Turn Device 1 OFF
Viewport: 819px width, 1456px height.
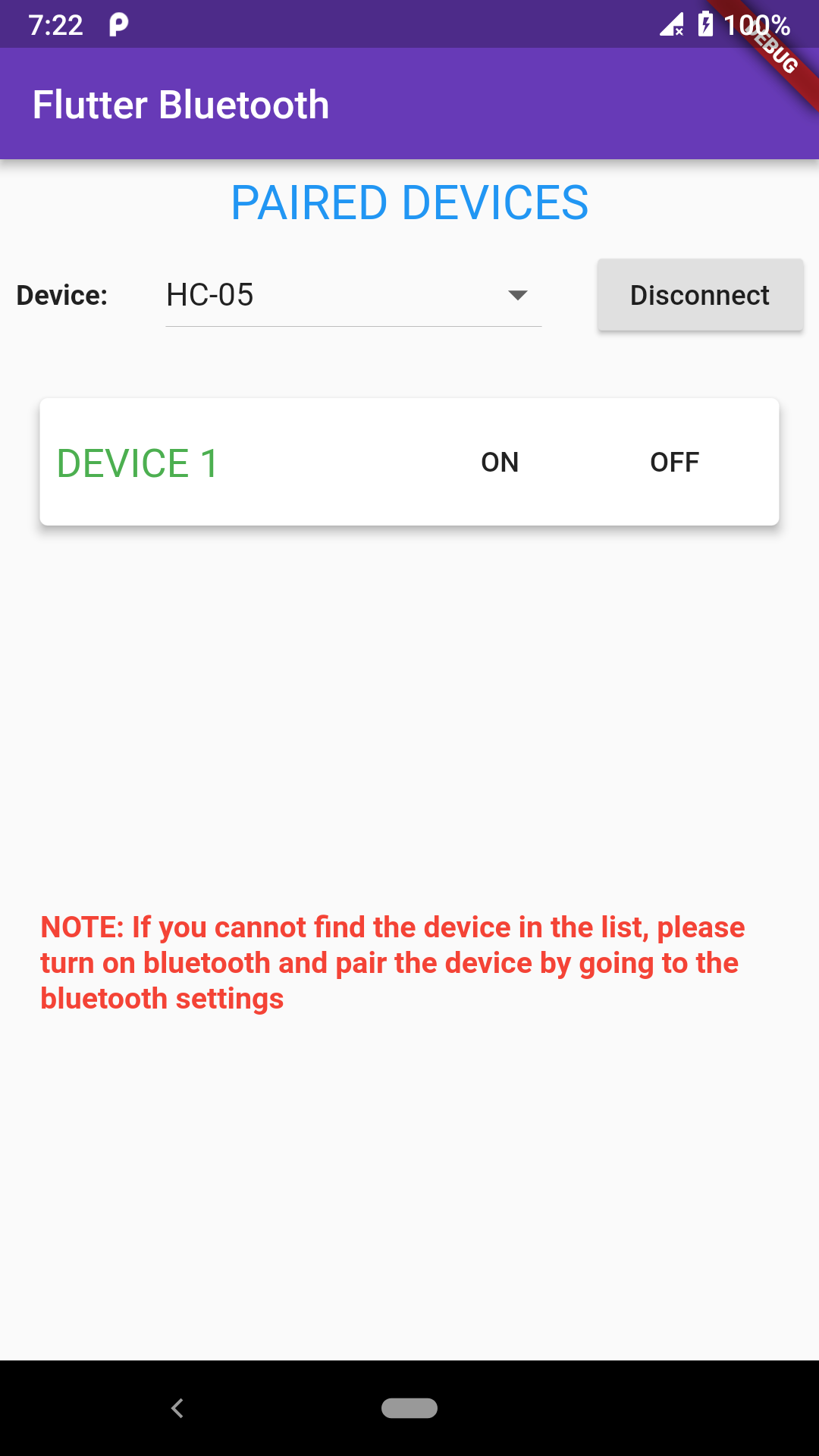[x=674, y=462]
